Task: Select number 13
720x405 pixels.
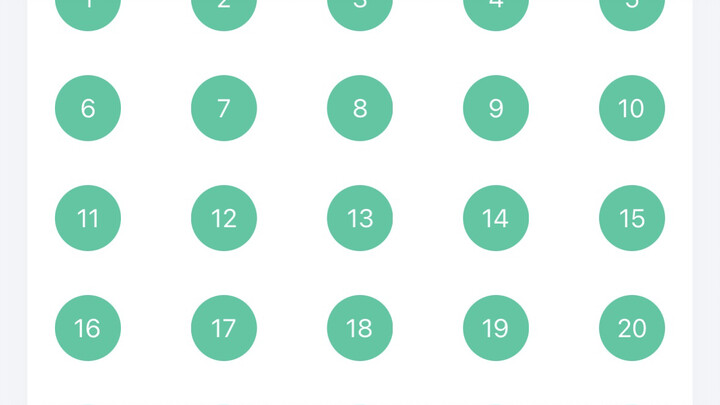Action: point(360,218)
